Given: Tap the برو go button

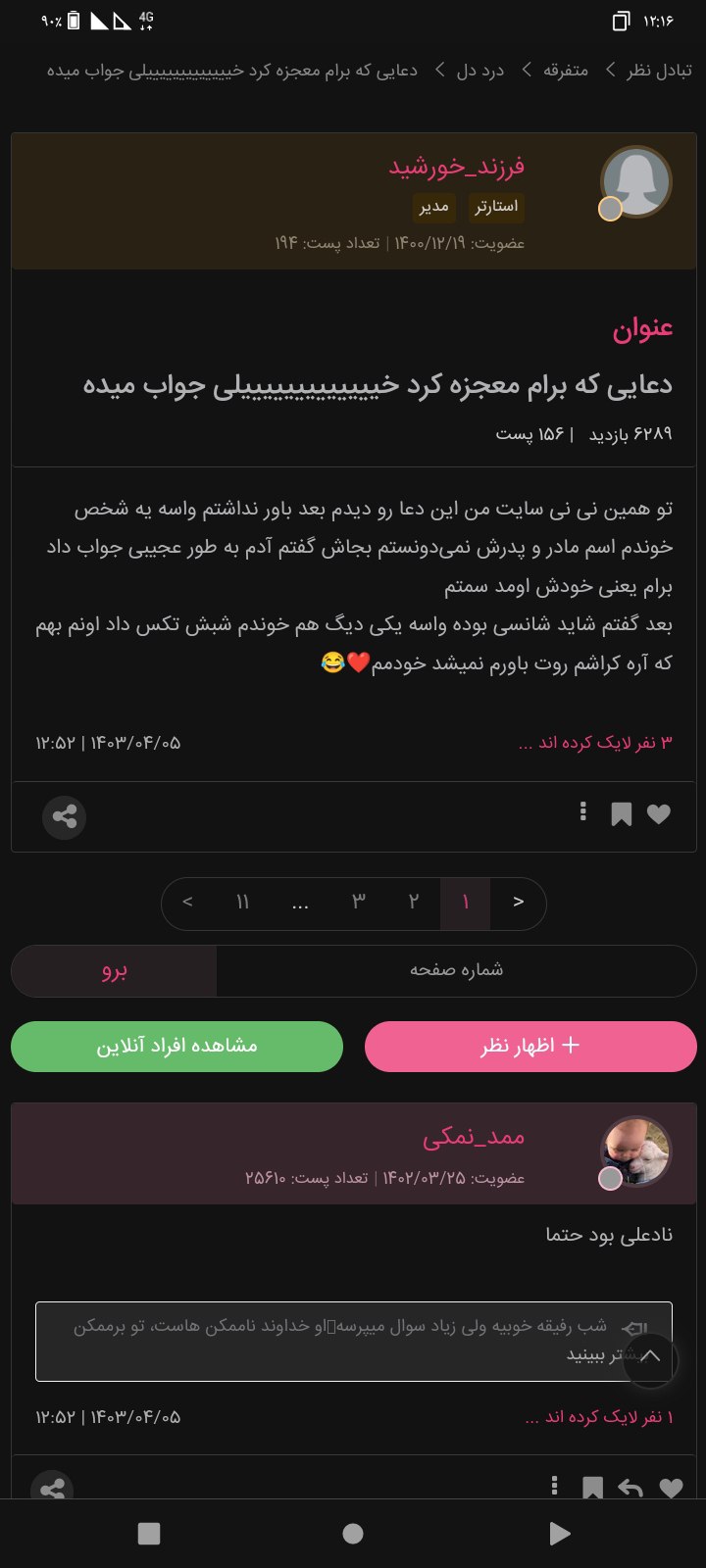Looking at the screenshot, I should click(114, 970).
